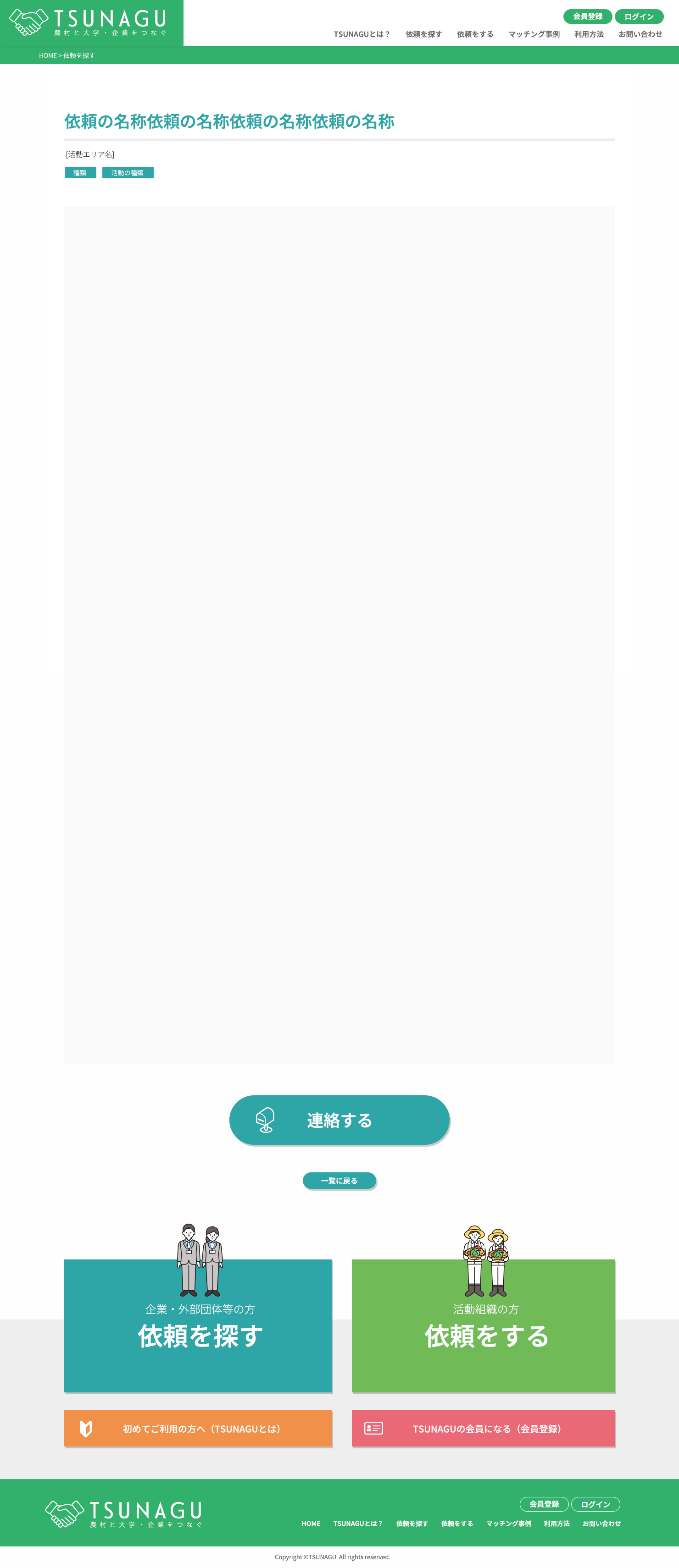Return to the list with 一覧に戻る
Screen dimensions: 679x1568
click(339, 1181)
